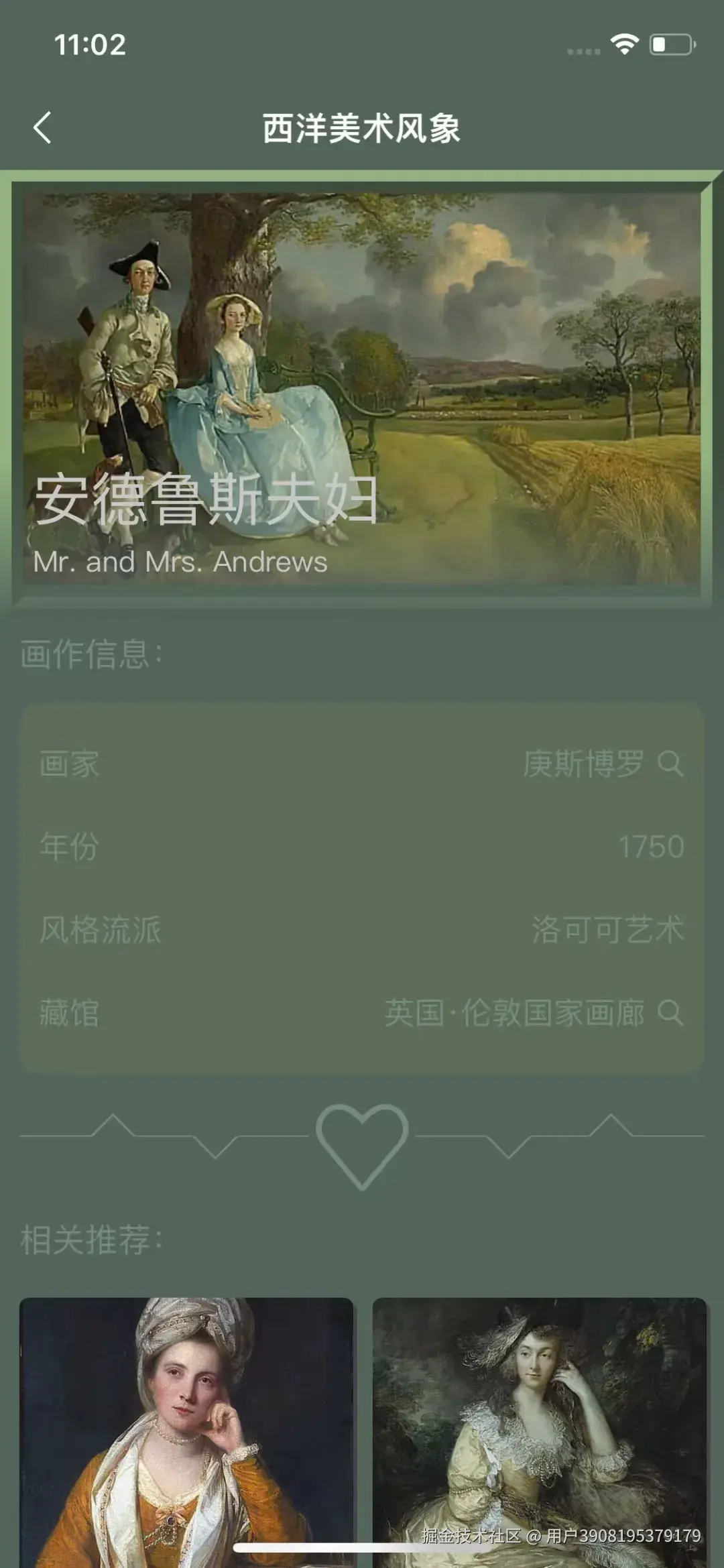Open the Mr. and Mrs. Andrews painting image

tap(362, 389)
